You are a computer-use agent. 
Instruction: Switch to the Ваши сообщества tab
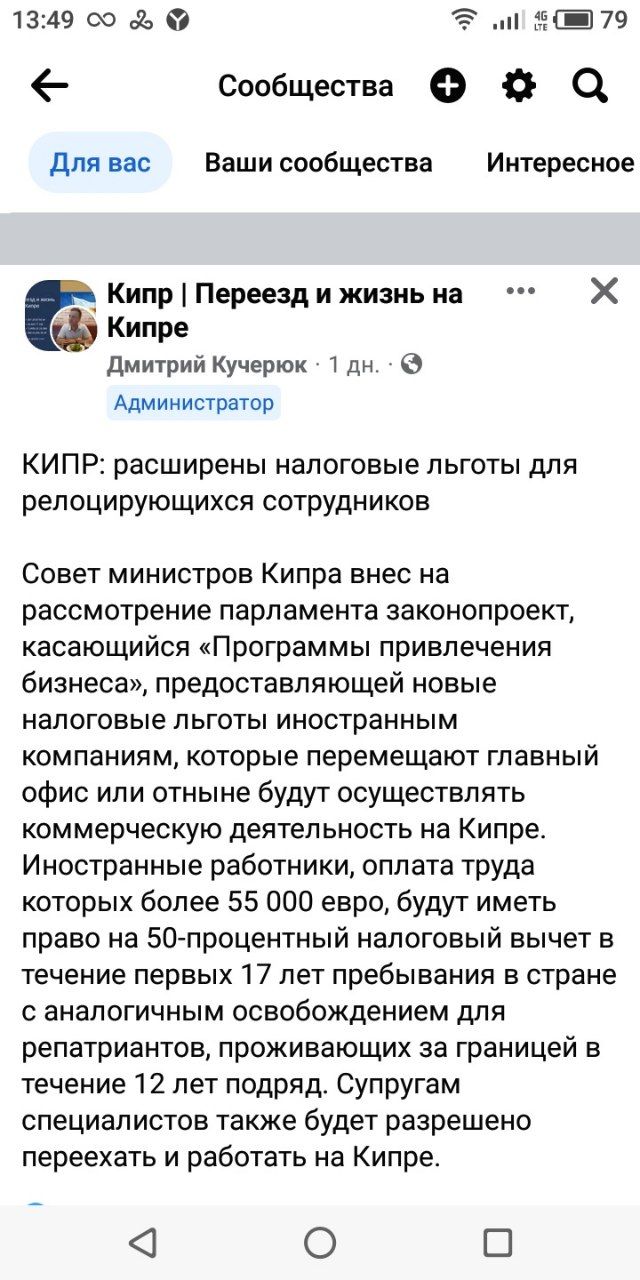[318, 163]
